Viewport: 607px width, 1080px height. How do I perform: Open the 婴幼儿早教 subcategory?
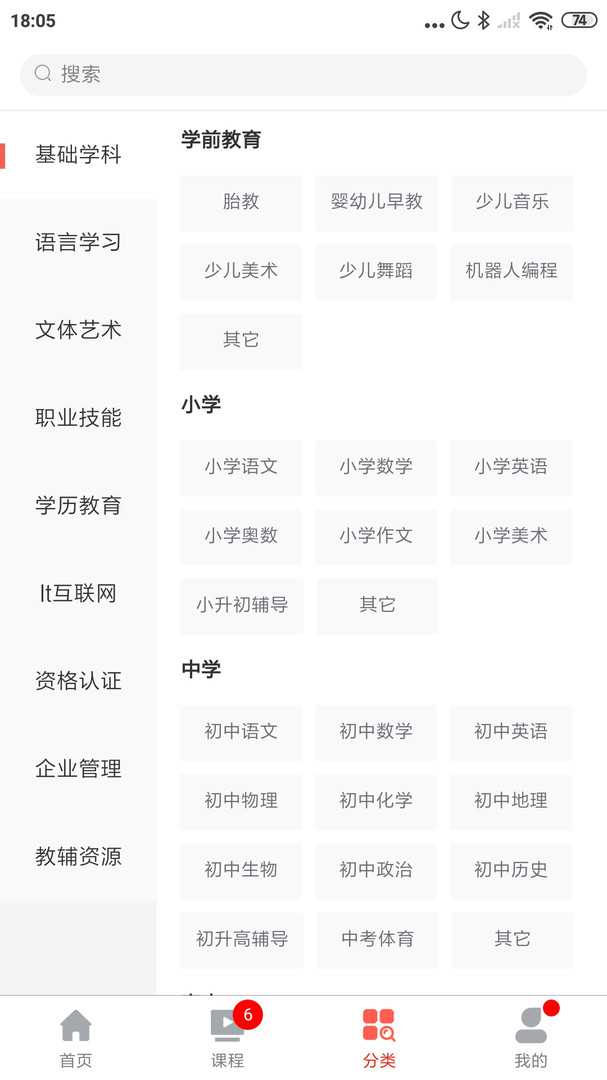coord(377,202)
